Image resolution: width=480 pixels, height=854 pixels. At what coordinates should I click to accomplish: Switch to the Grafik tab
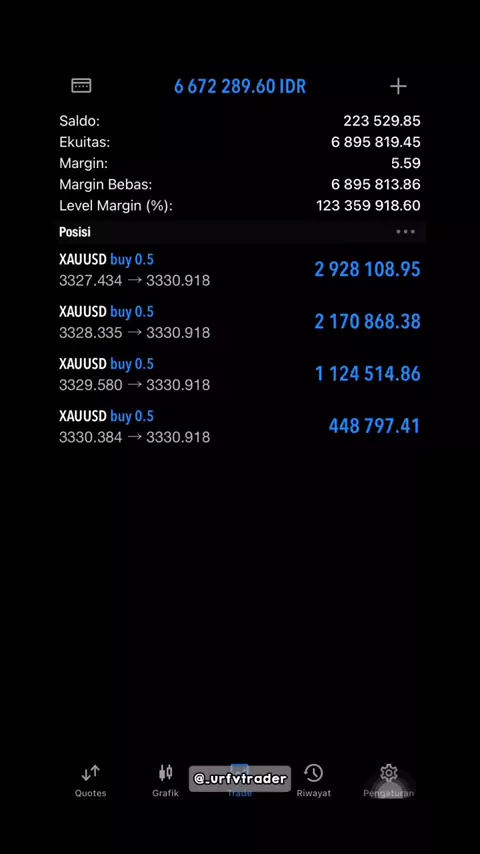(165, 781)
